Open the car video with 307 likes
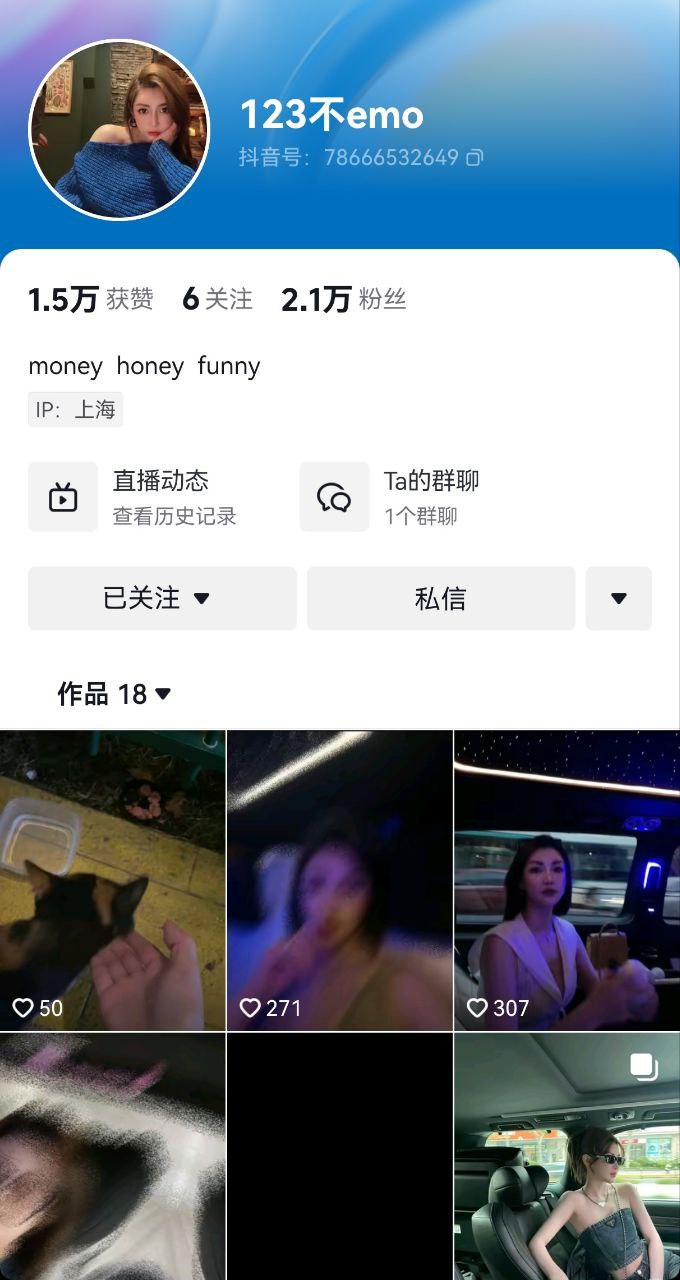680x1280 pixels. 567,880
